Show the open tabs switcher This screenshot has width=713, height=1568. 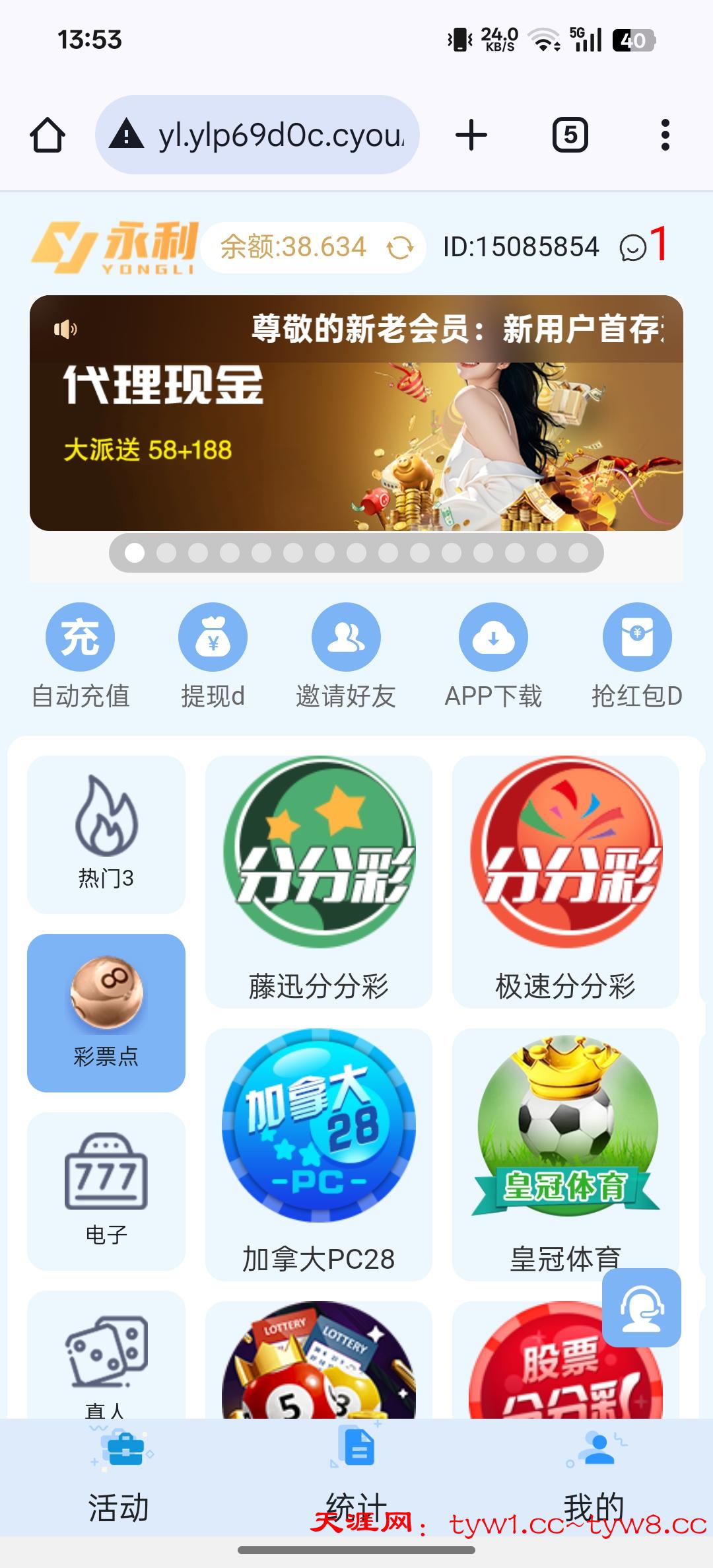click(x=570, y=135)
